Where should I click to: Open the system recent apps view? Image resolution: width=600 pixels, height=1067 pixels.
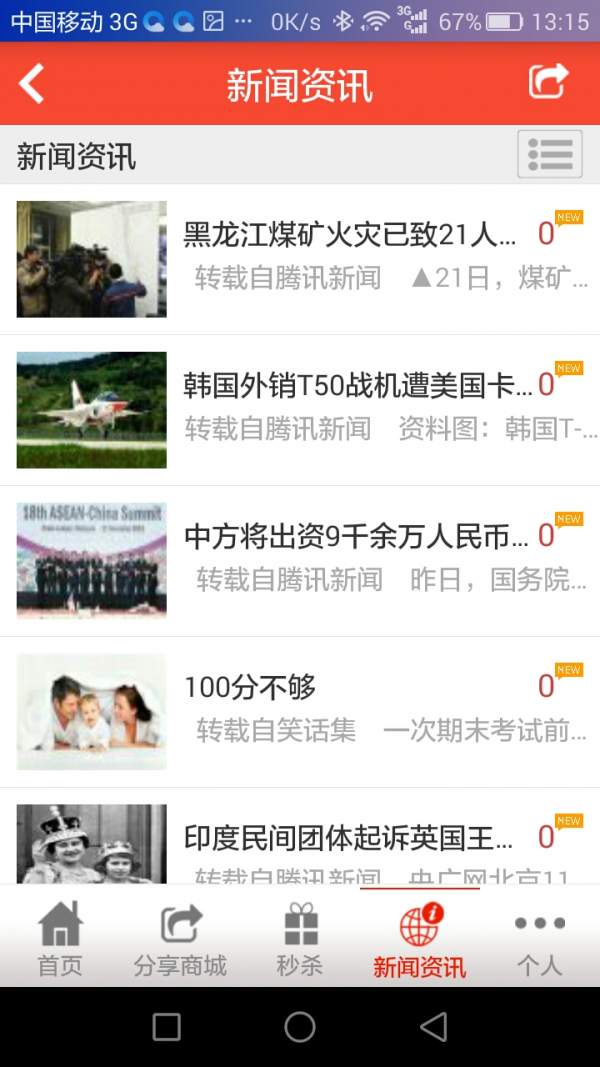pyautogui.click(x=166, y=1027)
